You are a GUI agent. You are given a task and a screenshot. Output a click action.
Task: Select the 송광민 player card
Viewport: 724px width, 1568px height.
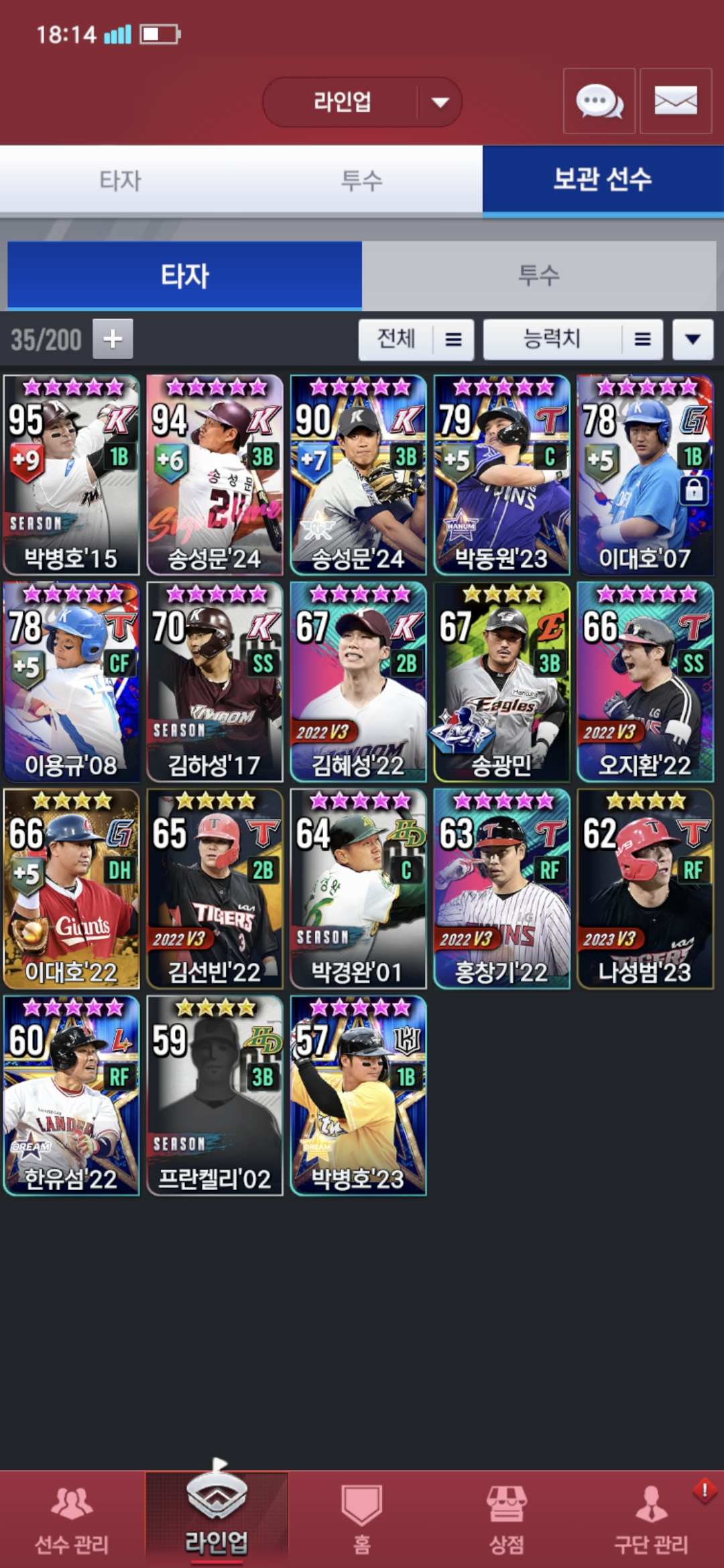point(501,681)
